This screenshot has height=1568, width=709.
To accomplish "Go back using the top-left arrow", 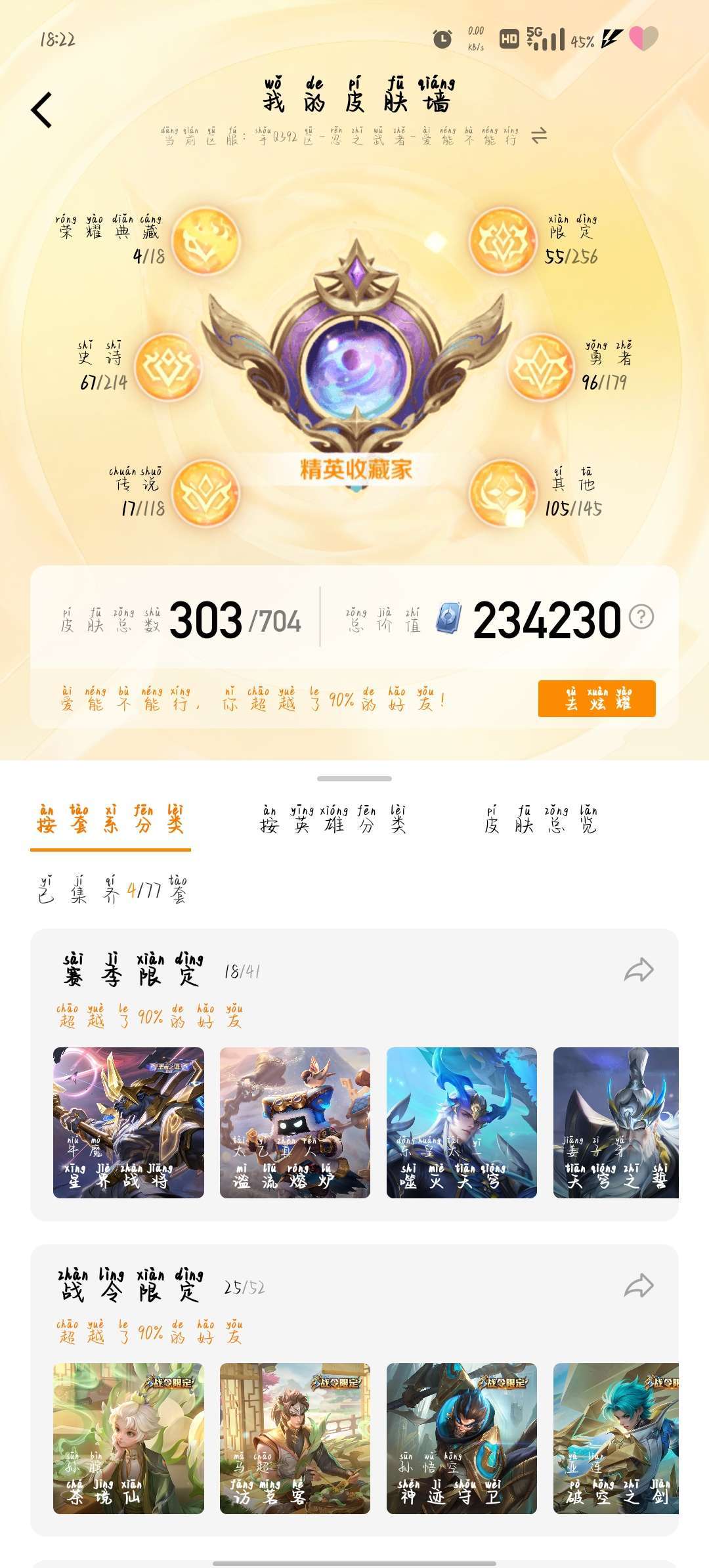I will (x=41, y=110).
